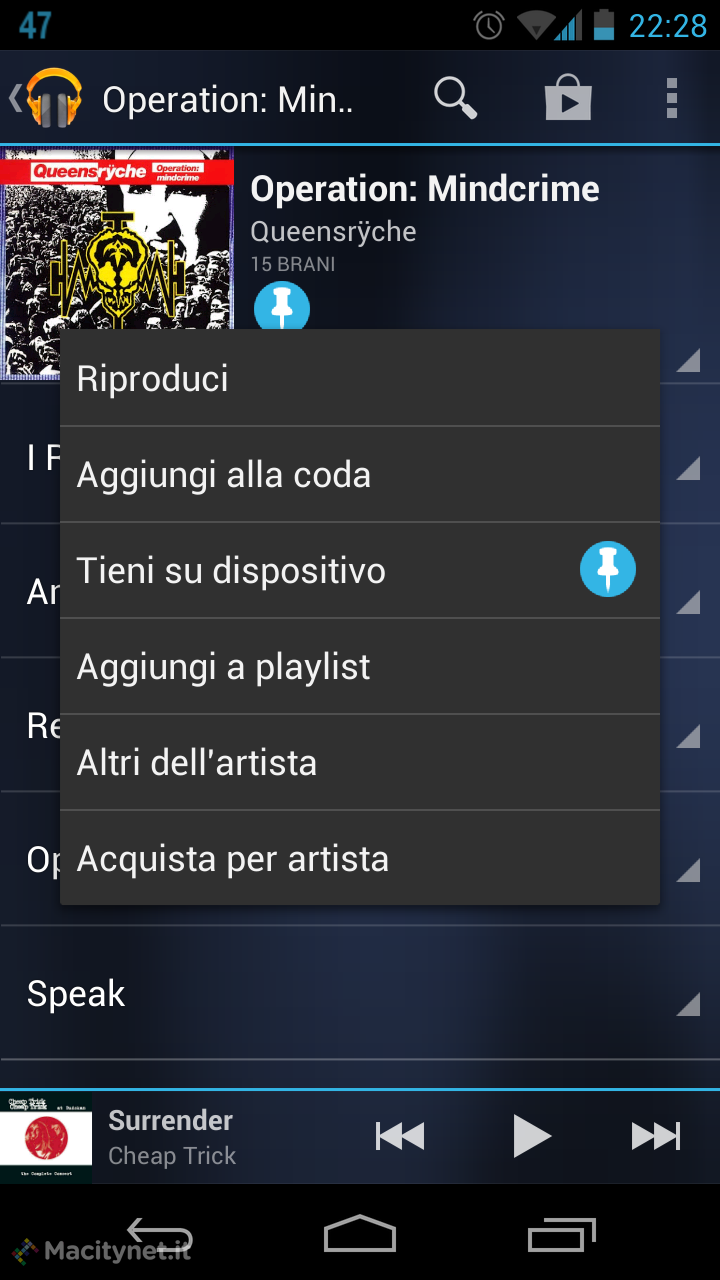Screen dimensions: 720x1280
Task: Open the Play Store shop icon
Action: click(567, 99)
